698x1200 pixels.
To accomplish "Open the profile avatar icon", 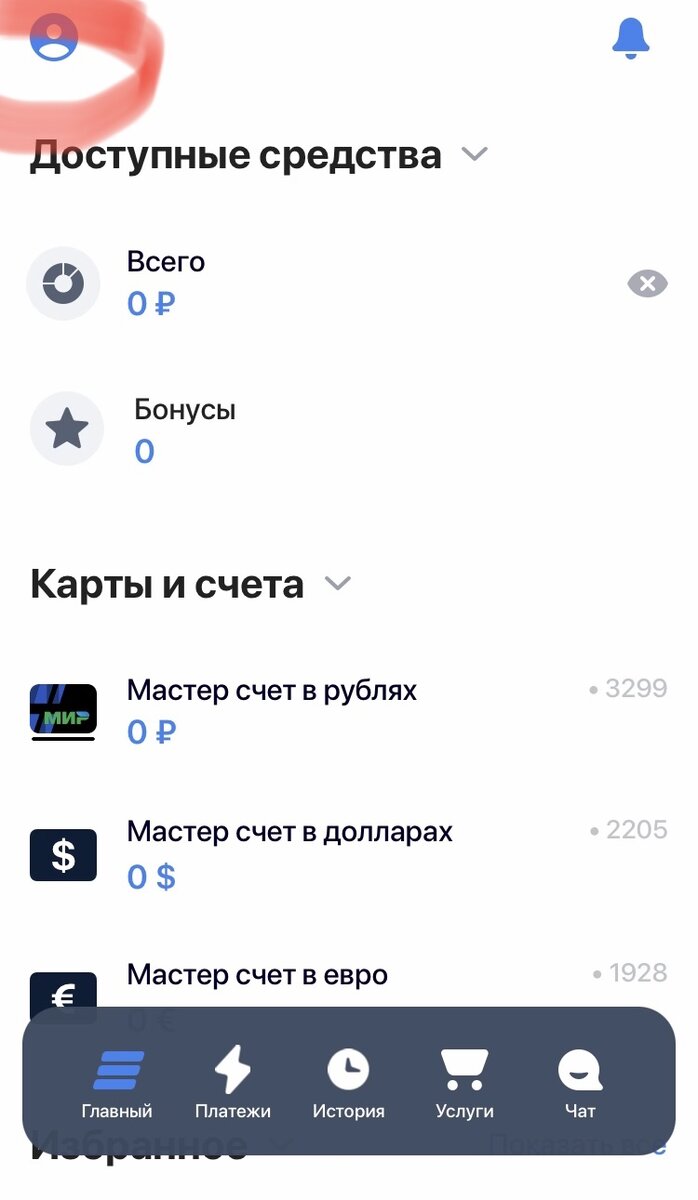I will [x=54, y=37].
